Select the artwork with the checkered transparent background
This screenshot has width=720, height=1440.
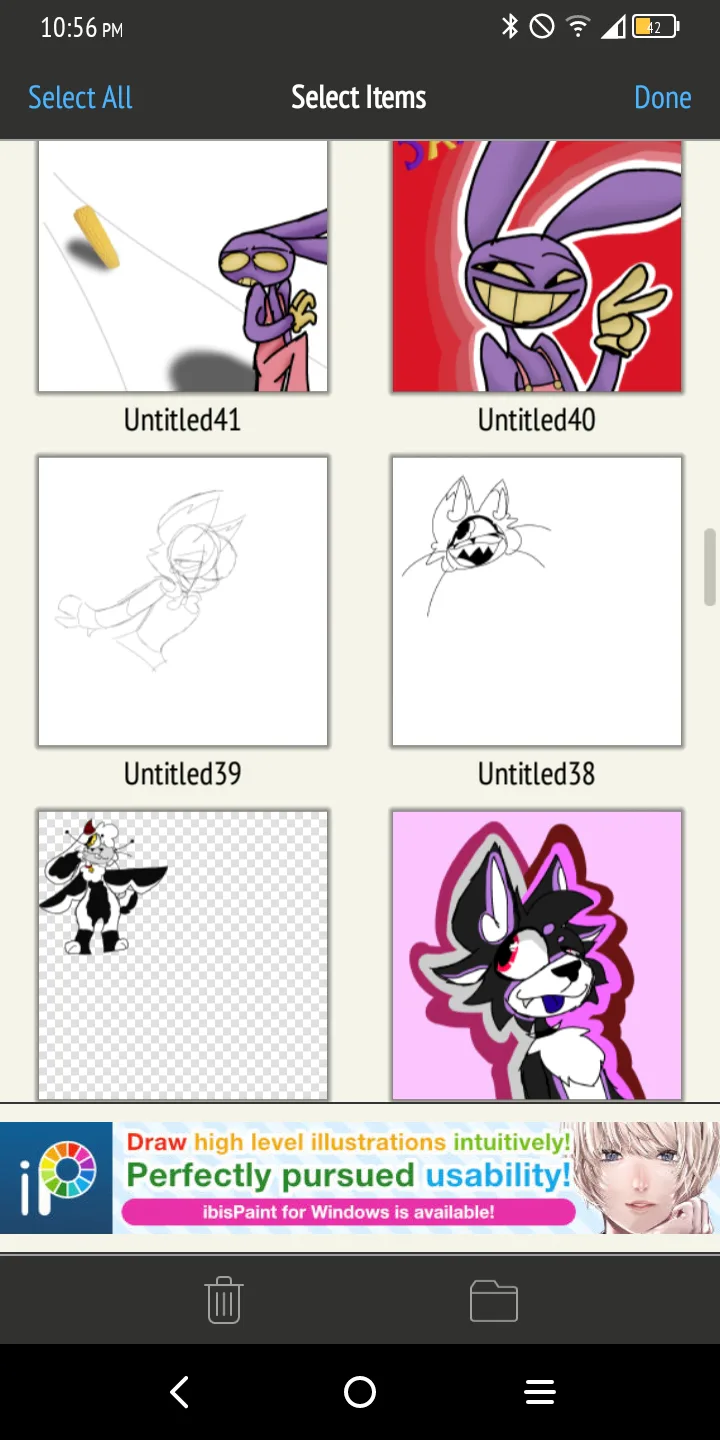pos(183,955)
